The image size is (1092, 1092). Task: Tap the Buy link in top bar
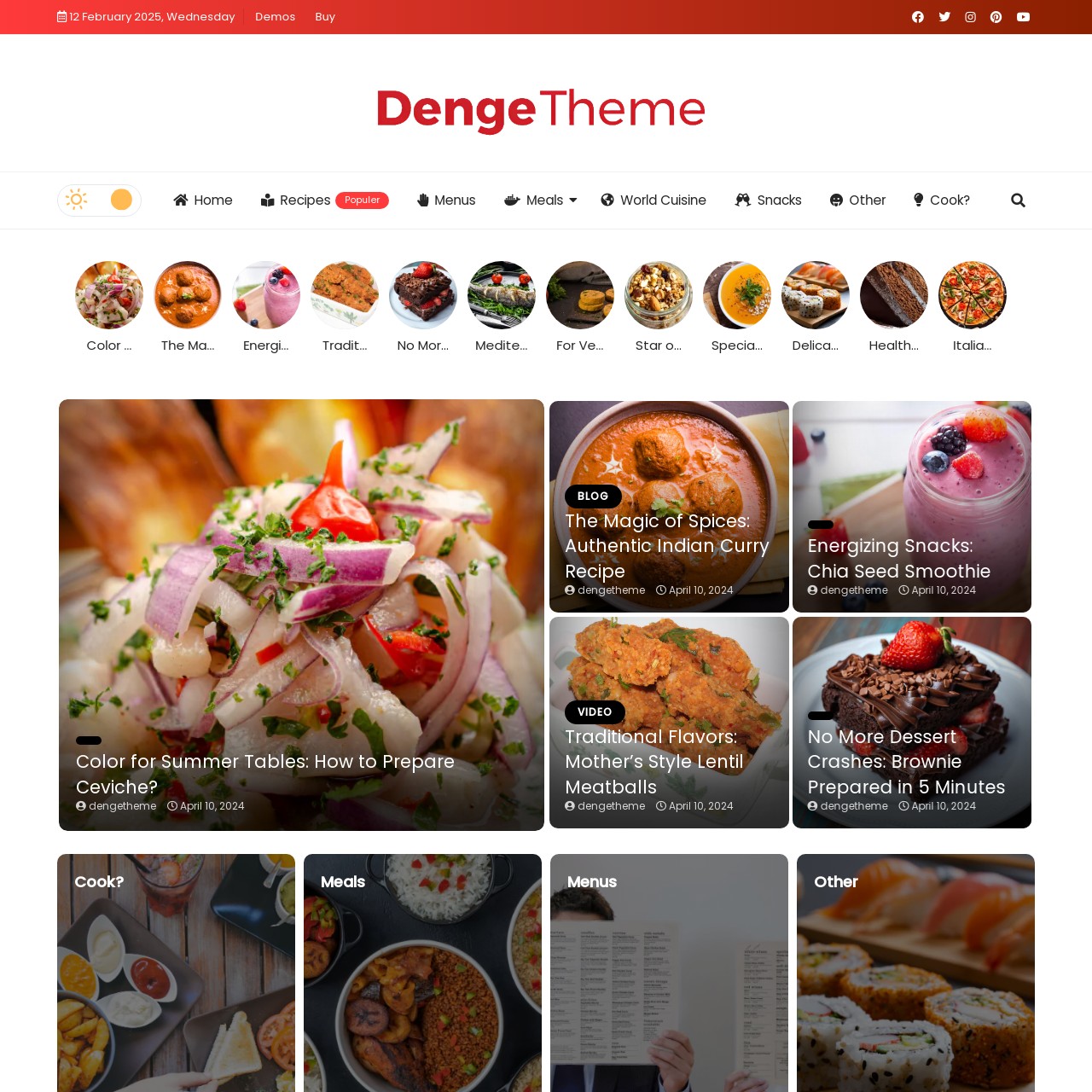tap(325, 17)
